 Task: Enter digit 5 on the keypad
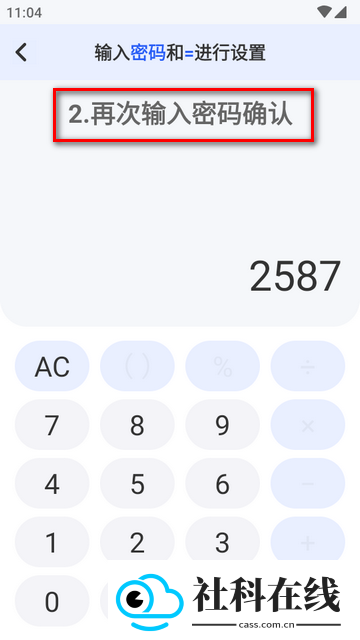coord(137,484)
